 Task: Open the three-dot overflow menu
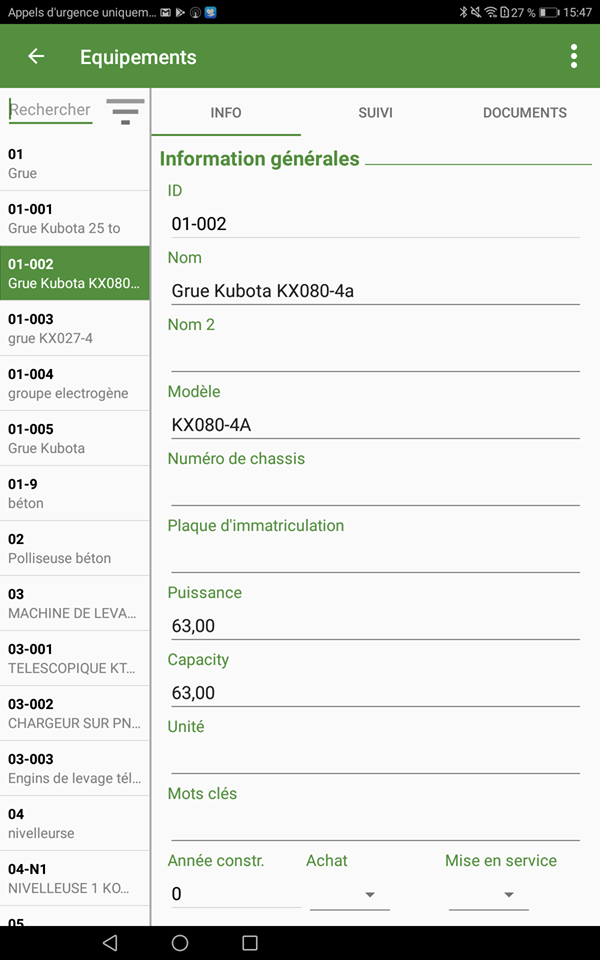coord(573,56)
